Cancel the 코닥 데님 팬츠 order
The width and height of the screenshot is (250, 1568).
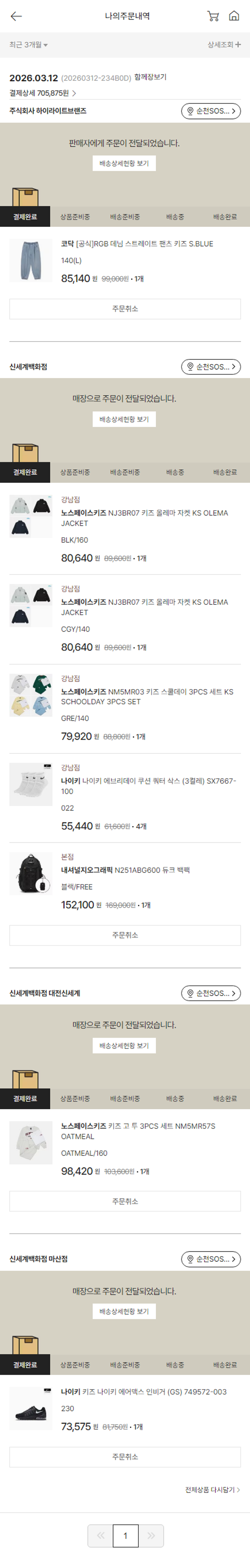(125, 309)
